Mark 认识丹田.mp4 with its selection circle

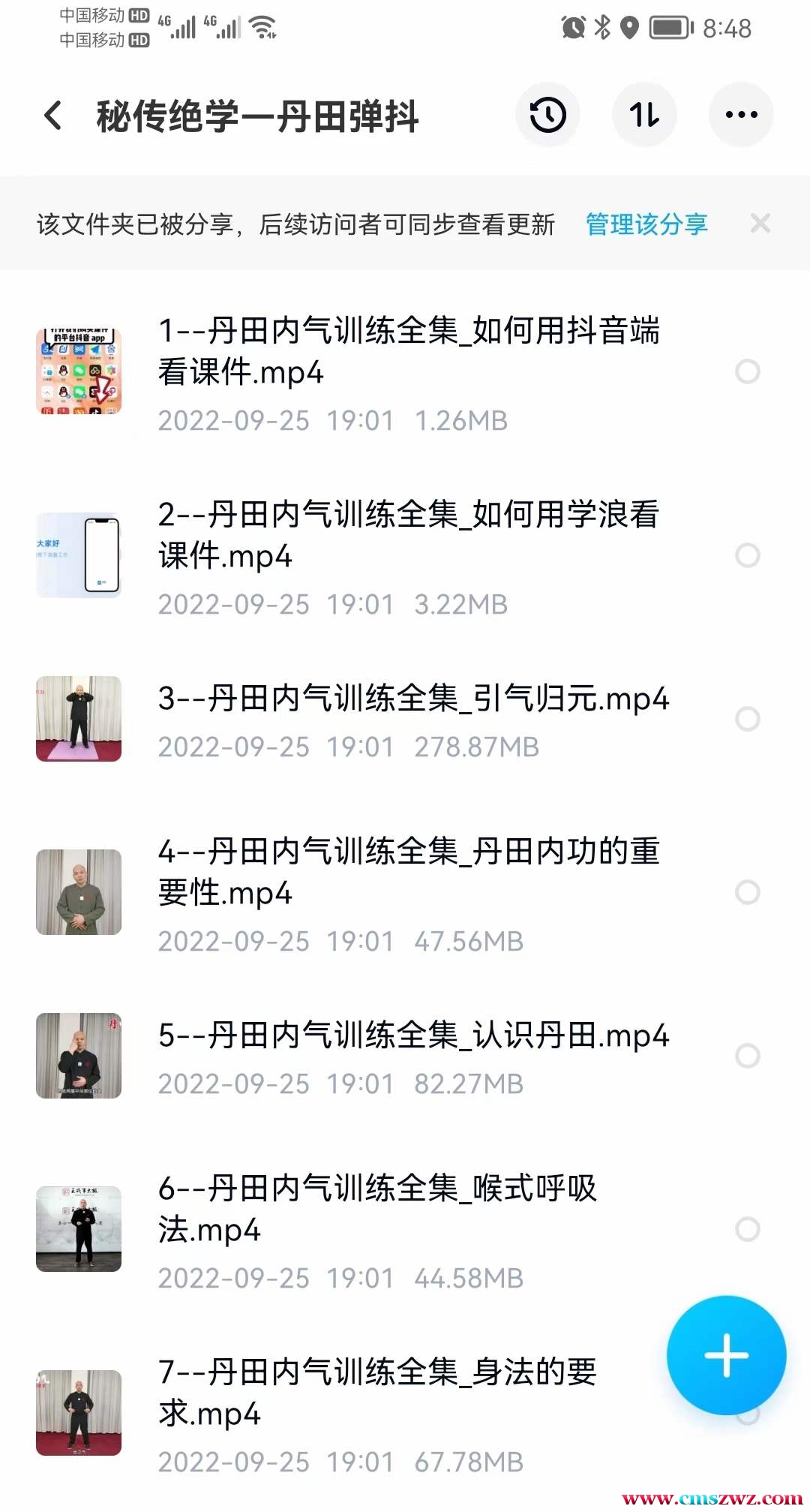pos(747,1056)
